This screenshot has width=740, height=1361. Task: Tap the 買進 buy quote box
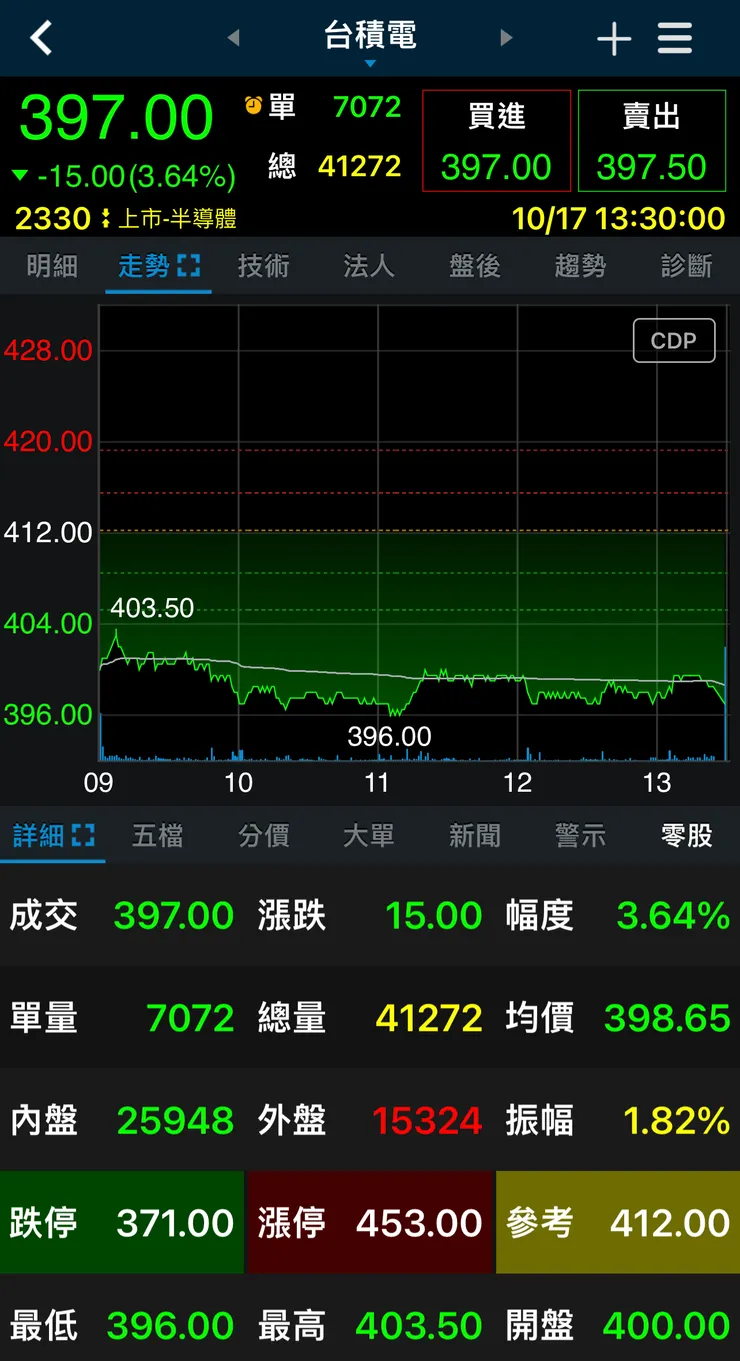[x=496, y=140]
